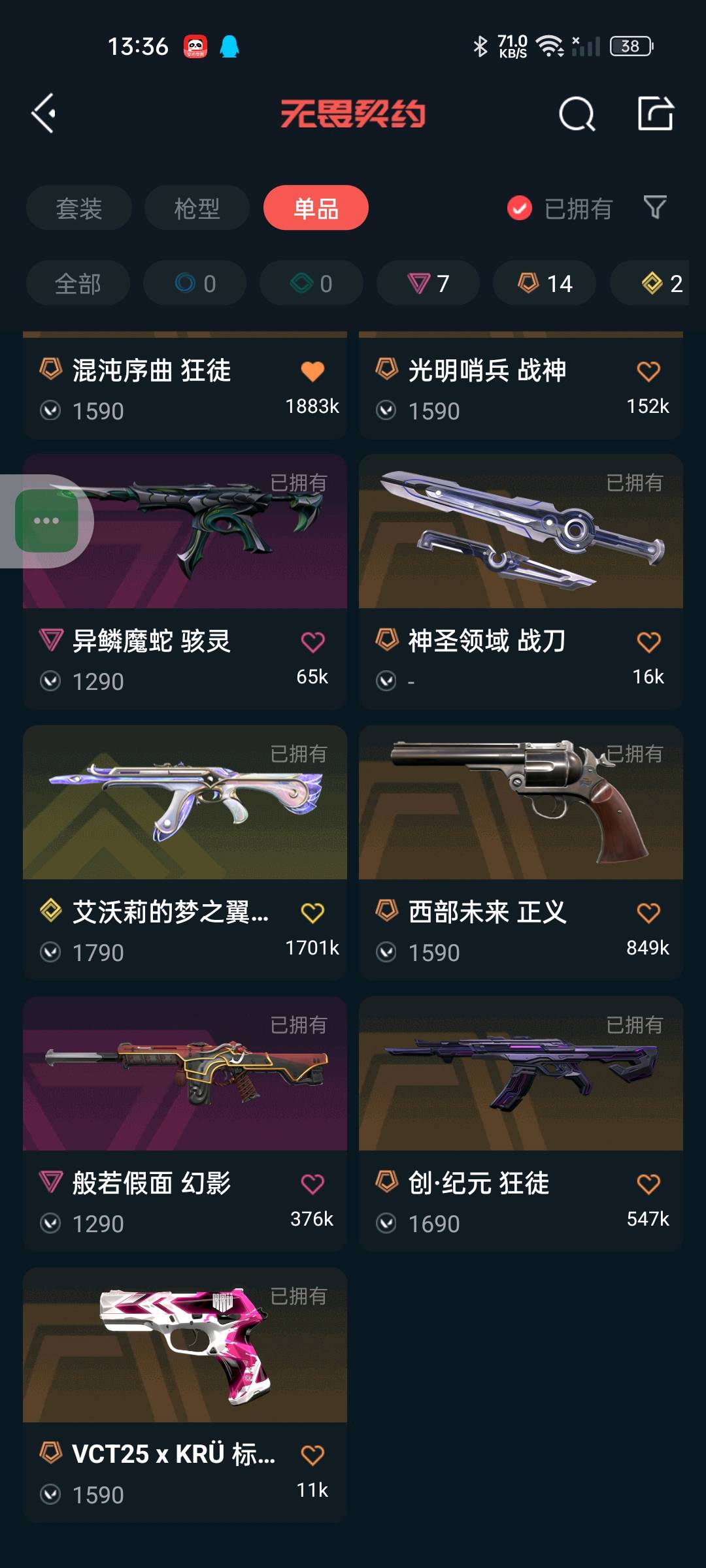Open the filter funnel icon
This screenshot has height=1568, width=706.
[655, 207]
